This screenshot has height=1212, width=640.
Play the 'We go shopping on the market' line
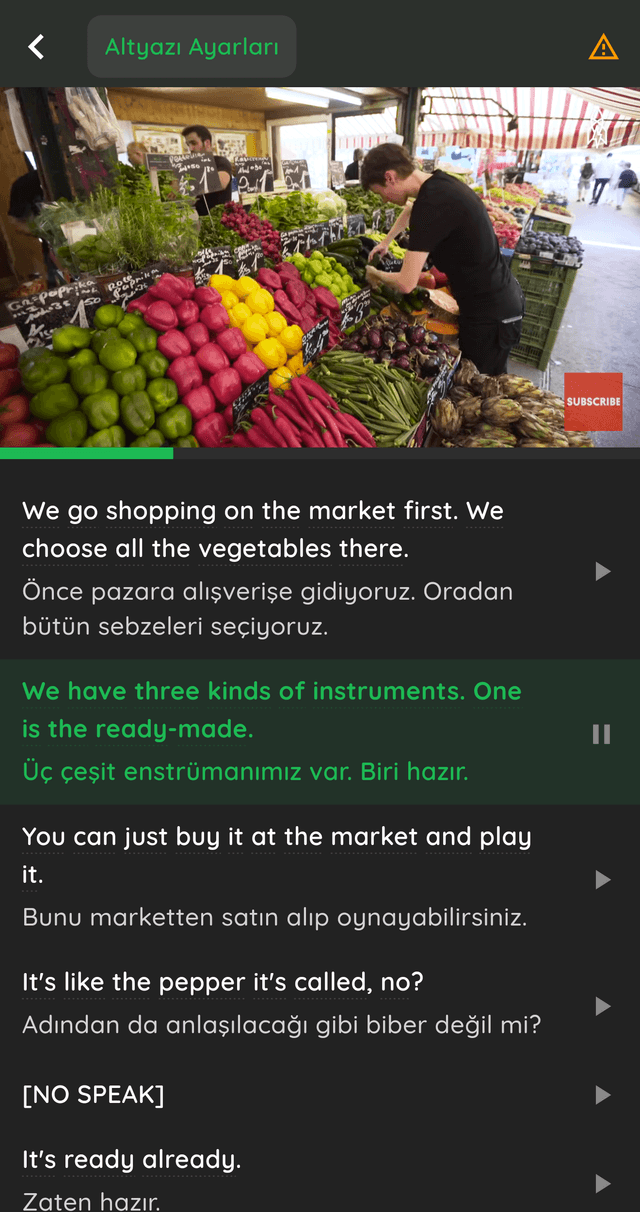pyautogui.click(x=602, y=571)
